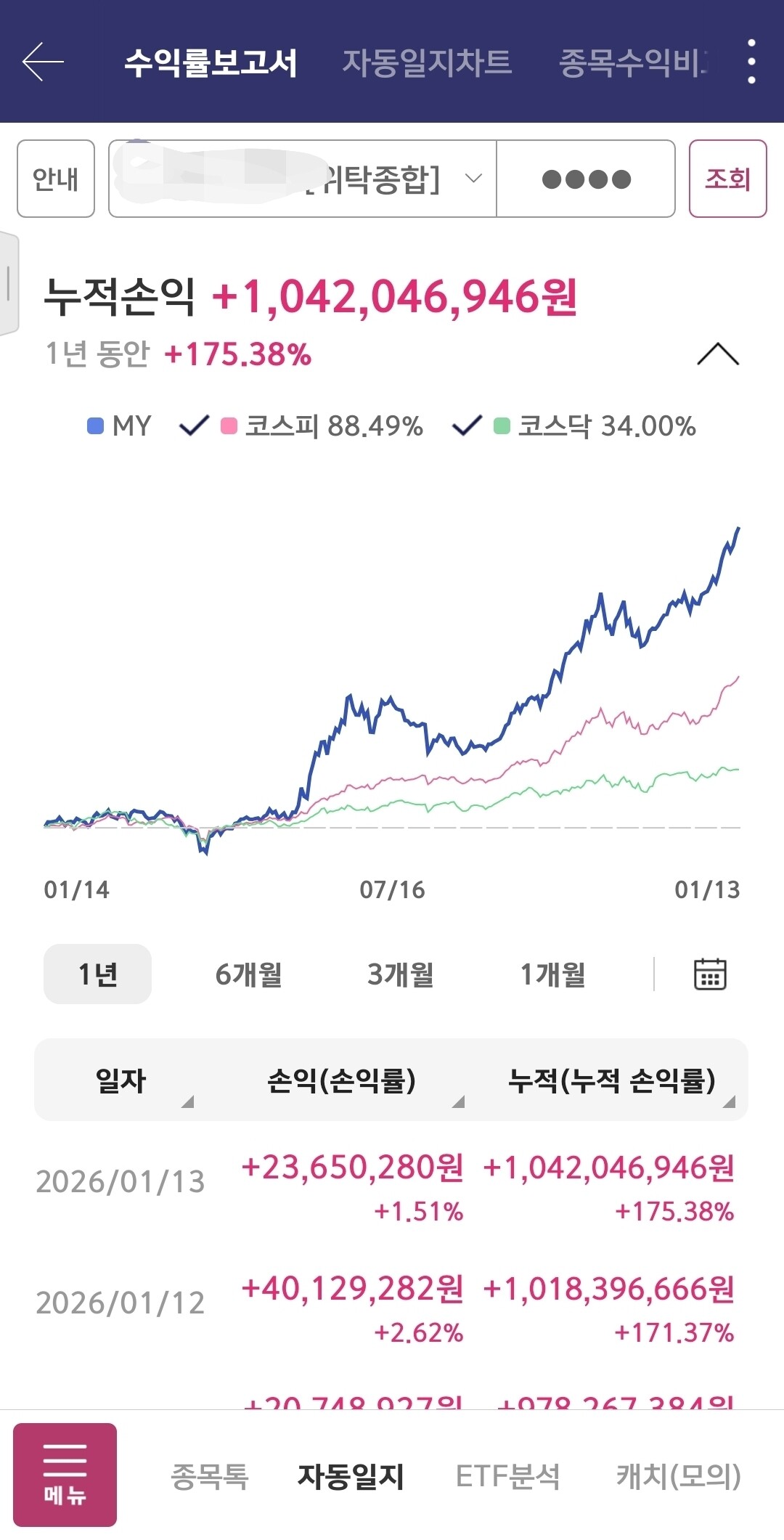The width and height of the screenshot is (784, 1540).
Task: Select the 1년 period
Action: click(x=97, y=974)
